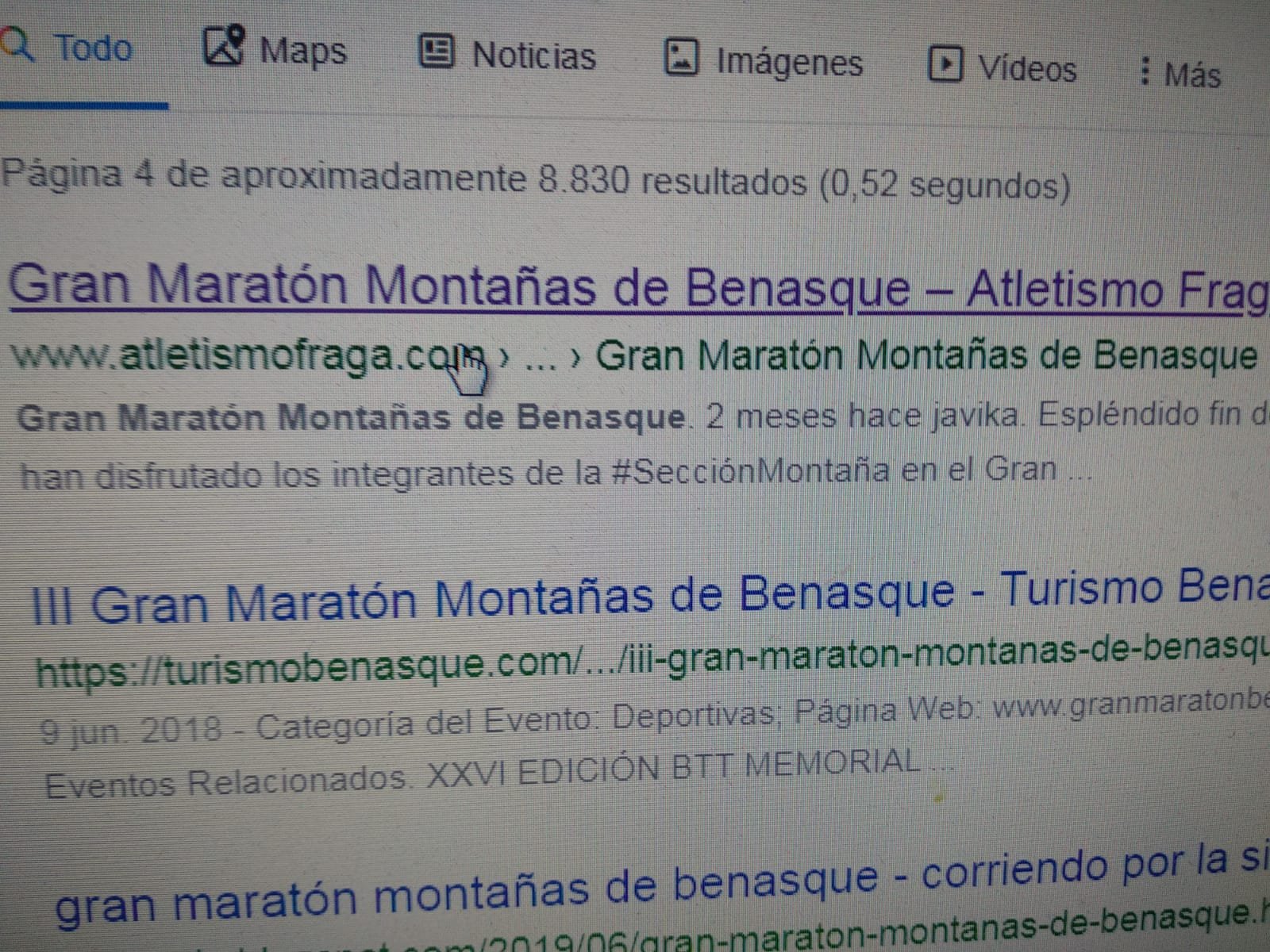Switch to the Vídeos tab

1003,68
